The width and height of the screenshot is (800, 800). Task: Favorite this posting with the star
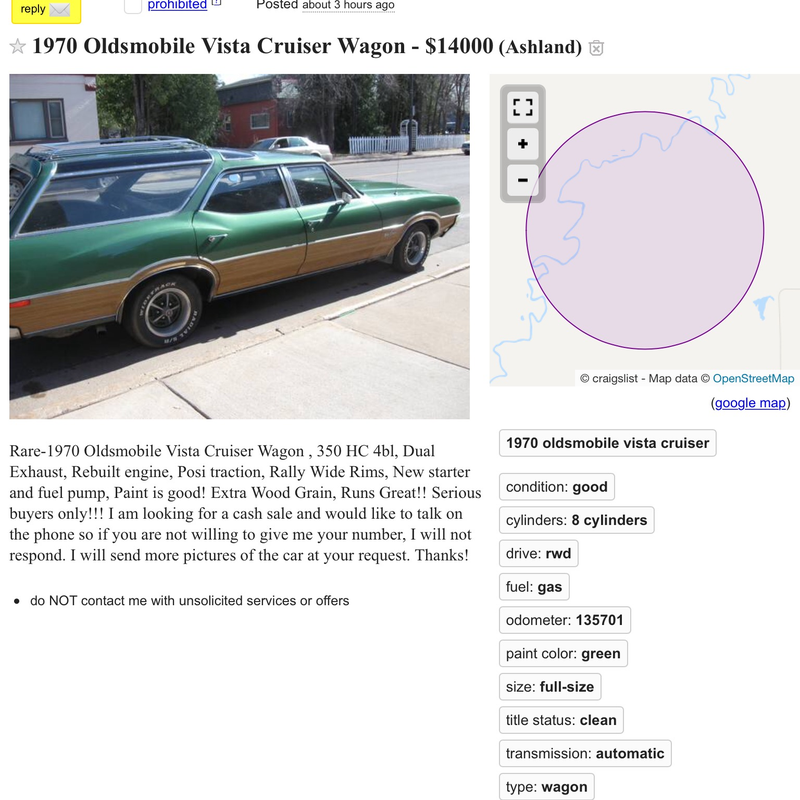pyautogui.click(x=17, y=47)
